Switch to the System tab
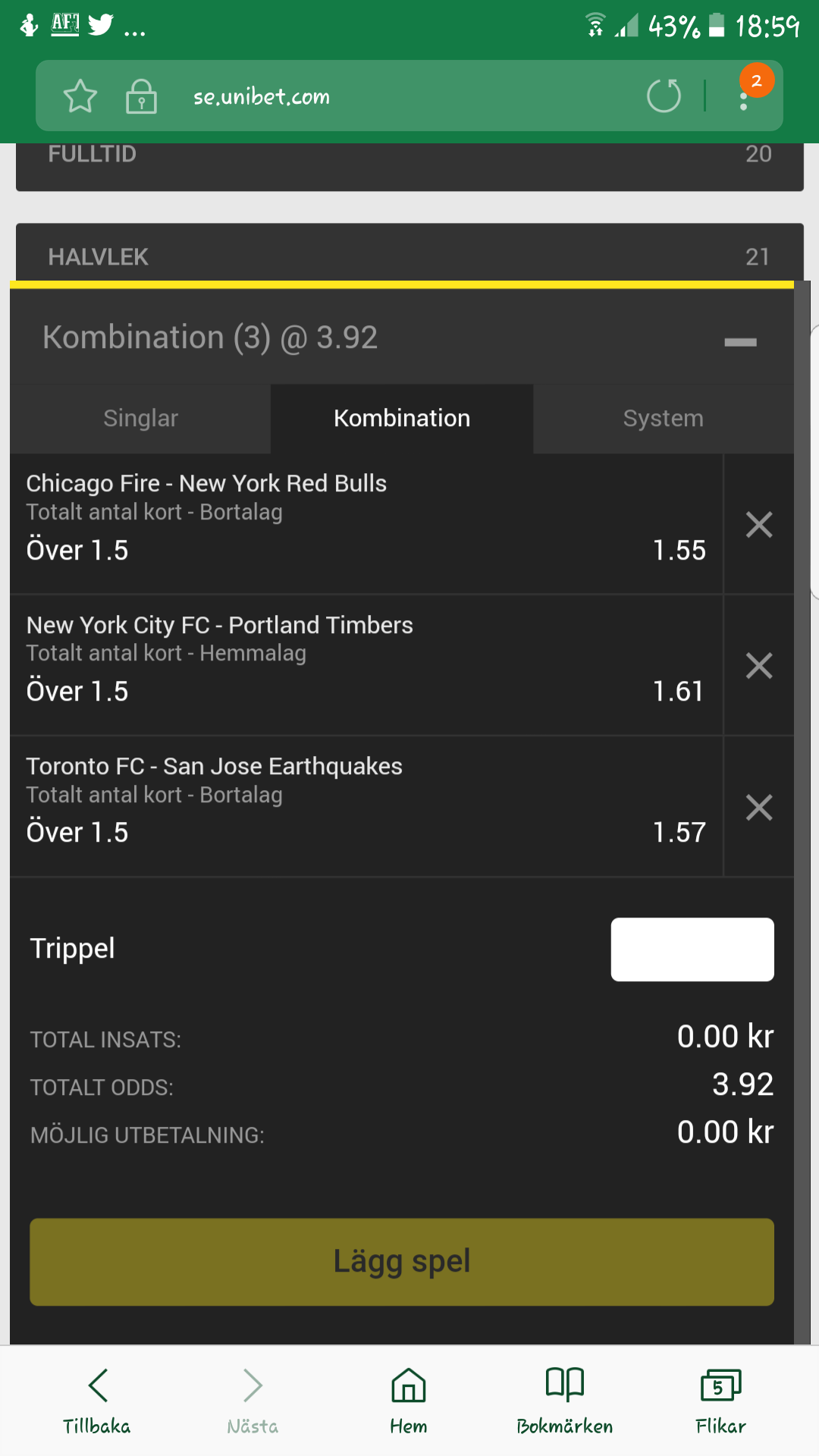This screenshot has height=1456, width=819. coord(664,419)
